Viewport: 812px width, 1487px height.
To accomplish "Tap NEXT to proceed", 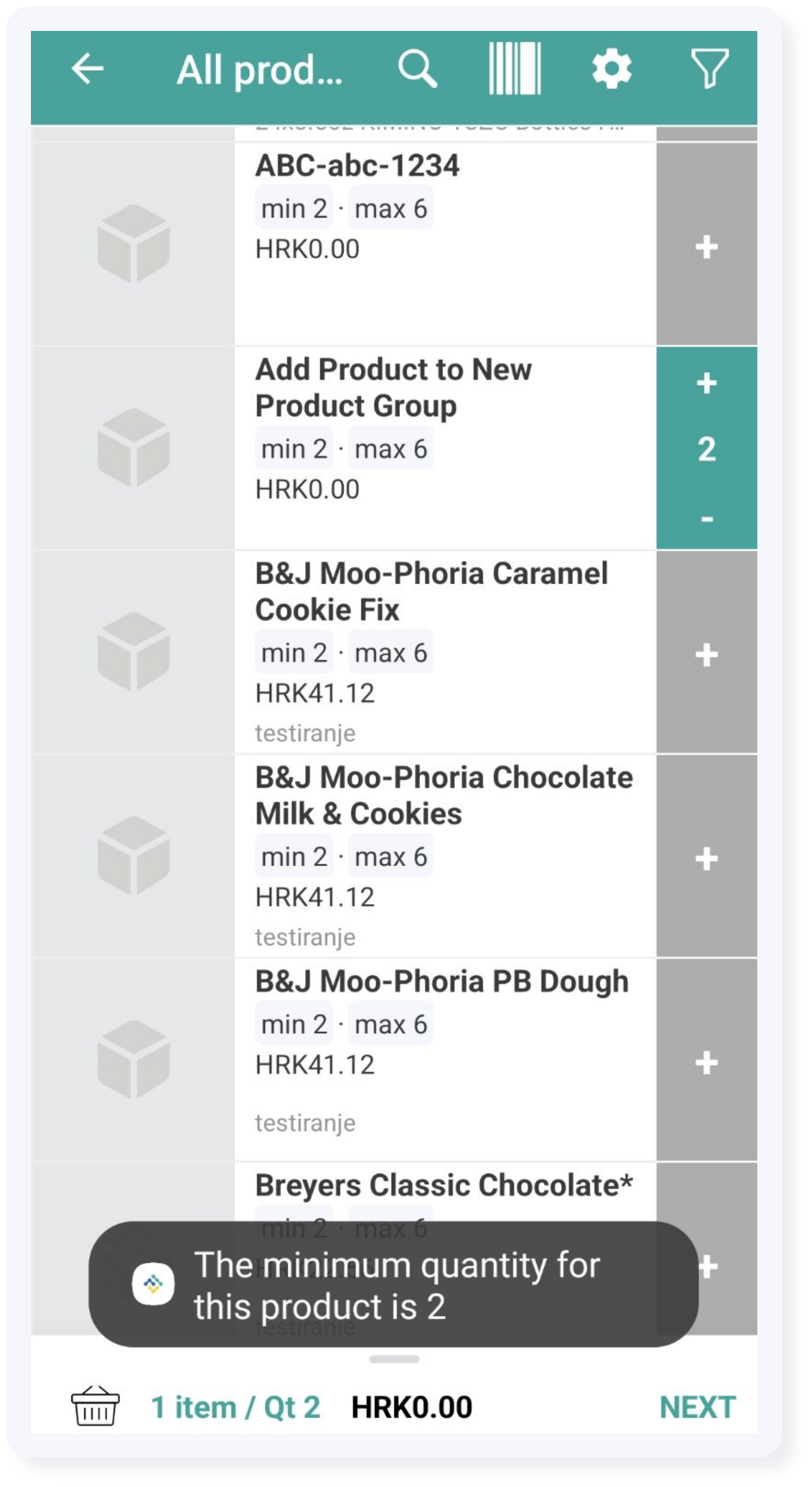I will (x=699, y=1406).
